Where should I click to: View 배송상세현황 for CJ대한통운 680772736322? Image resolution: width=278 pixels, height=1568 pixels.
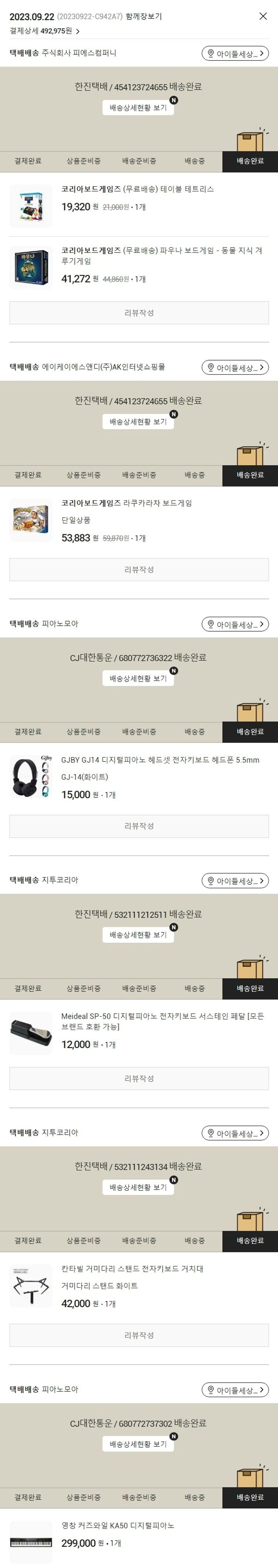click(x=138, y=678)
